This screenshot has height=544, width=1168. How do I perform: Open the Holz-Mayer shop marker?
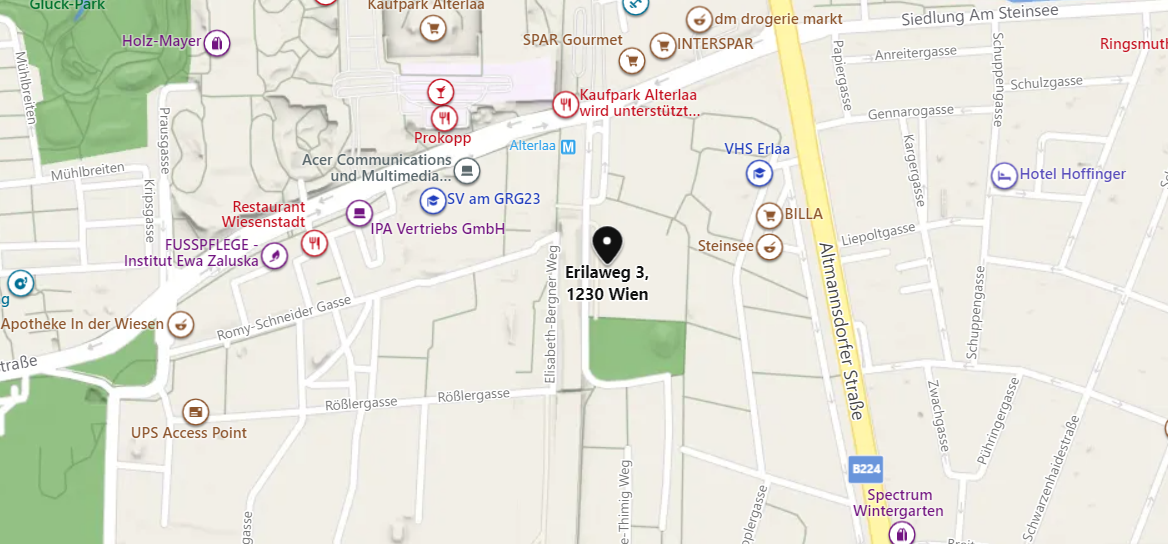pos(217,43)
